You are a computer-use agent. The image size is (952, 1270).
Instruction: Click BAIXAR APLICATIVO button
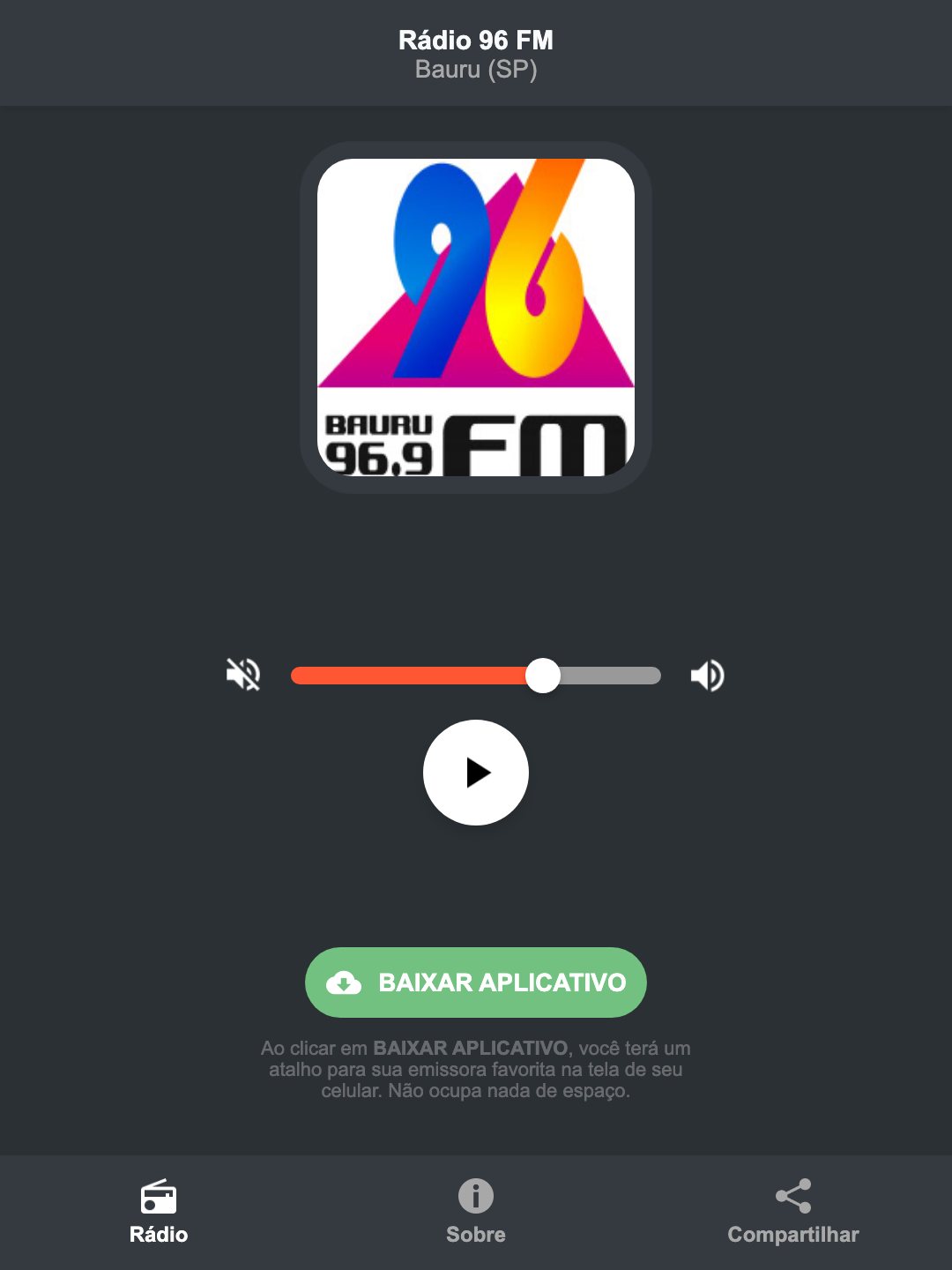click(x=475, y=982)
